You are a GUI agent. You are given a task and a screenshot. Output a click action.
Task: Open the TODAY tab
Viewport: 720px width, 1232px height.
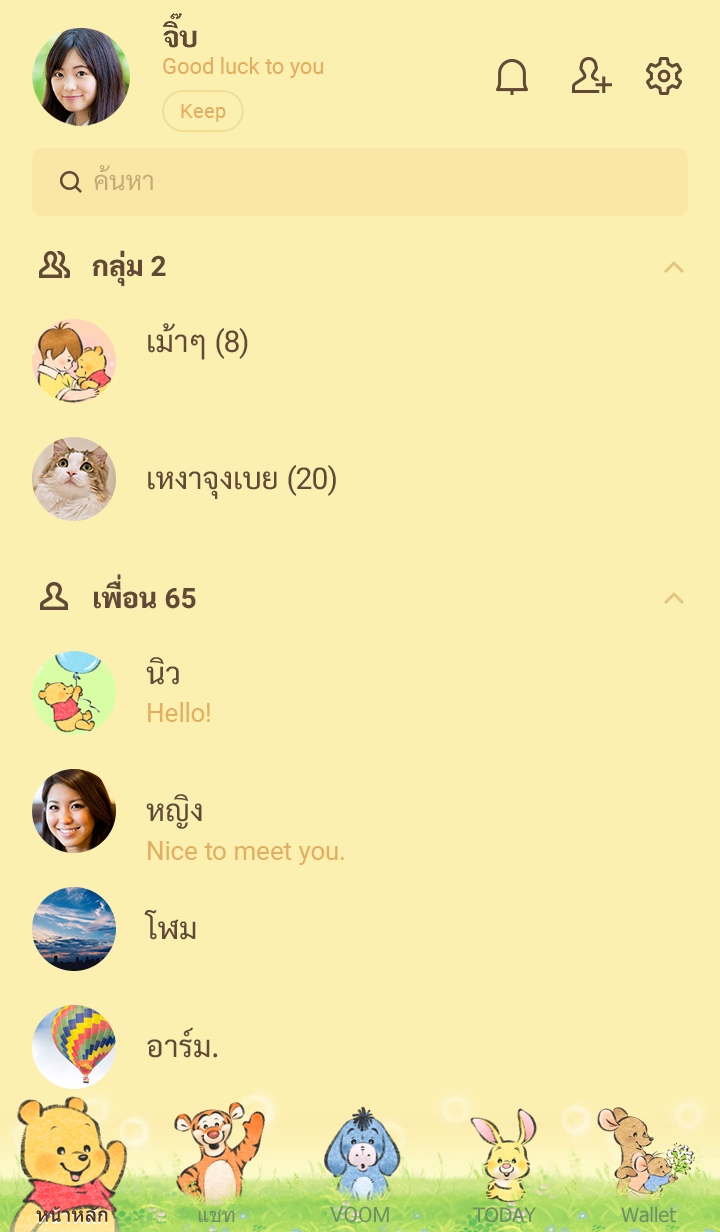point(504,1170)
